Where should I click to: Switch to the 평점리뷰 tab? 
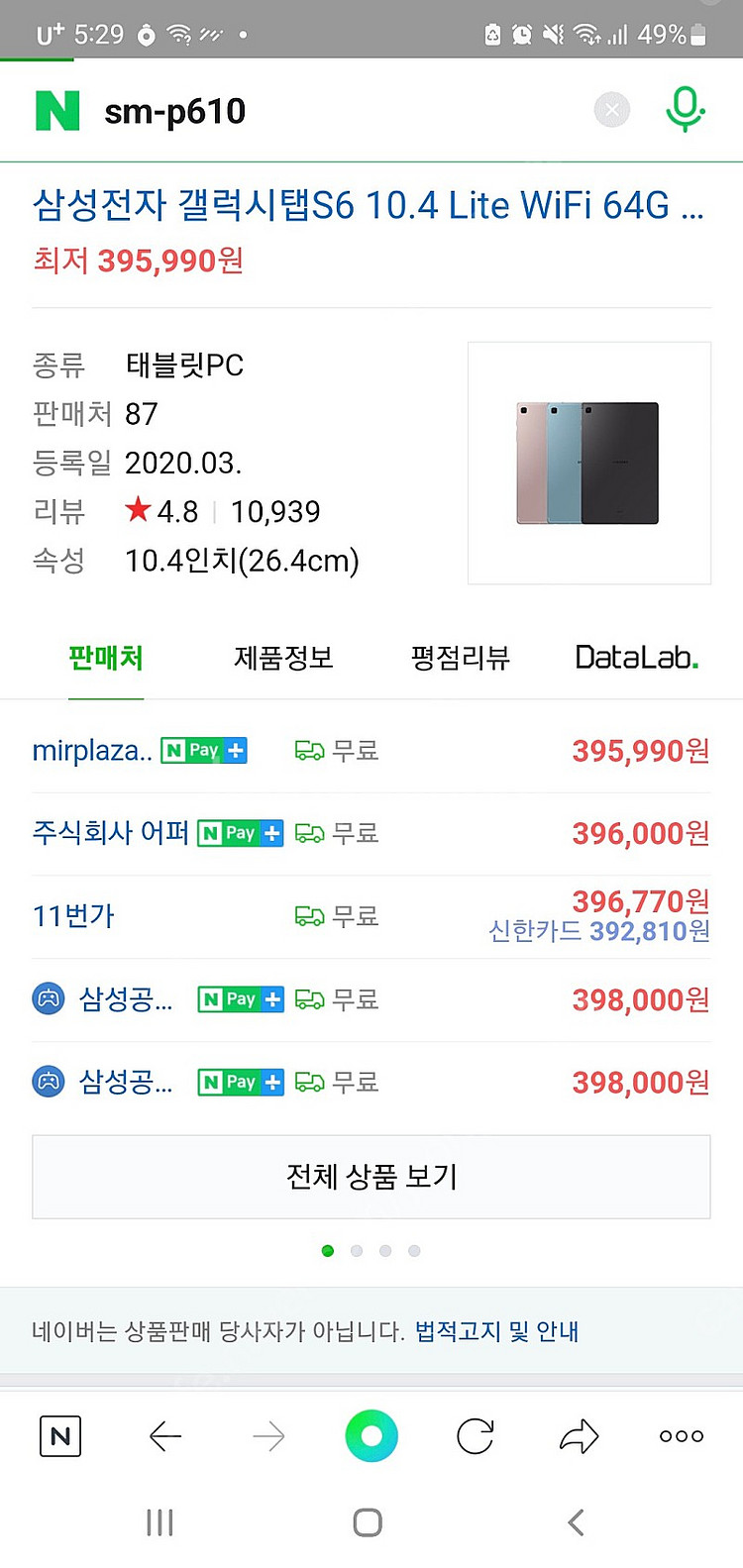coord(461,658)
